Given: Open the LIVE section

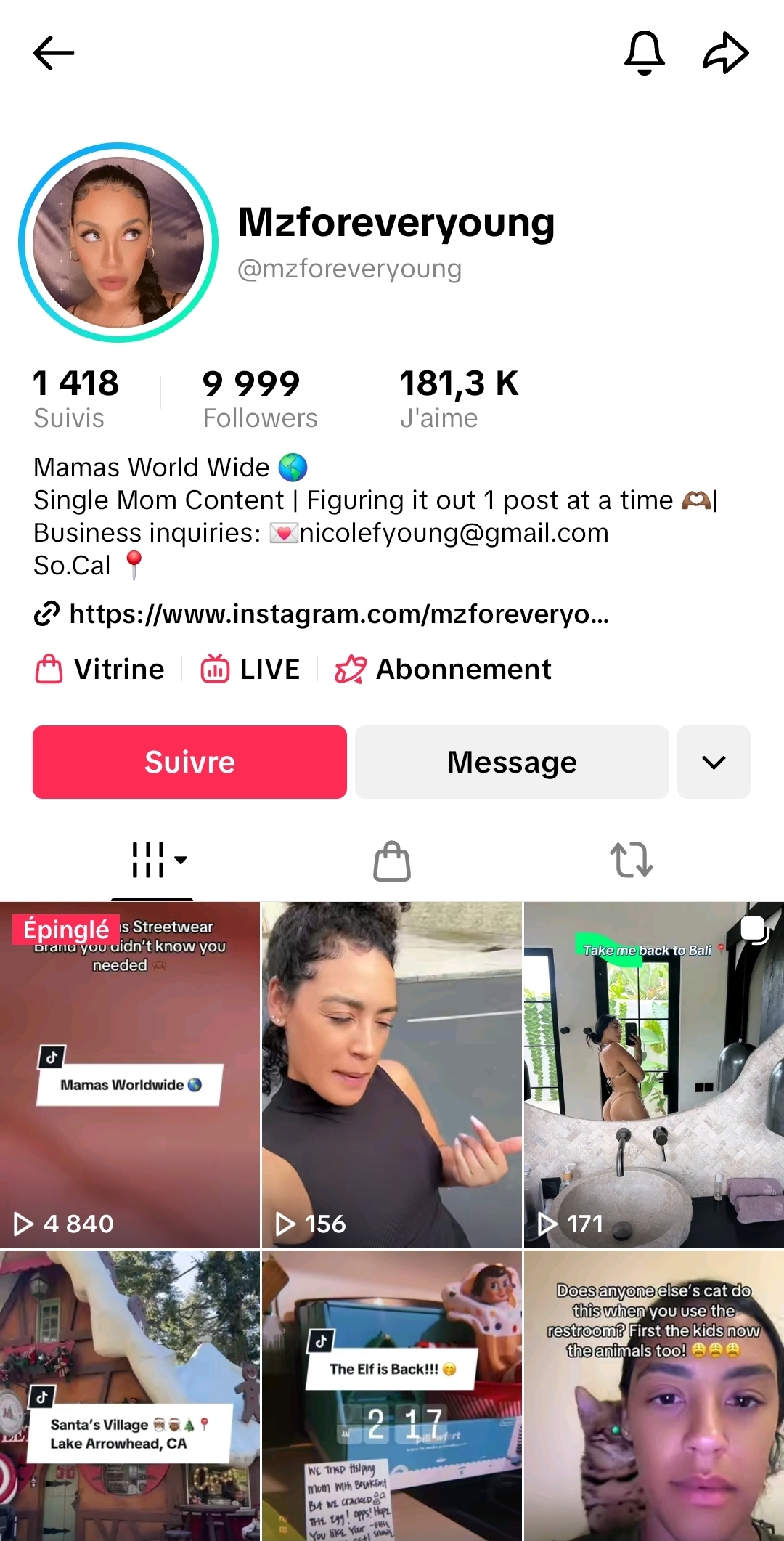Looking at the screenshot, I should tap(250, 670).
